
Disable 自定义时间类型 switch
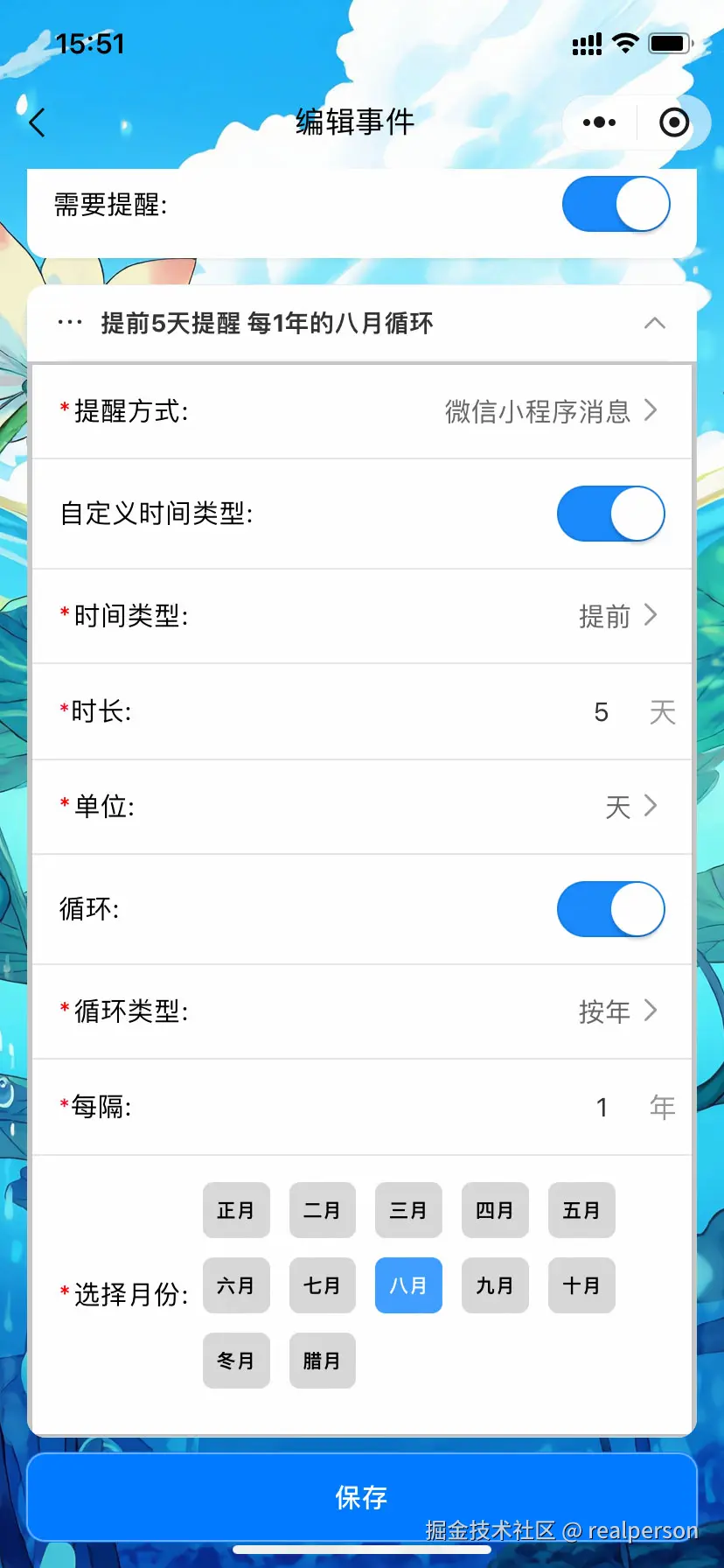(x=610, y=514)
